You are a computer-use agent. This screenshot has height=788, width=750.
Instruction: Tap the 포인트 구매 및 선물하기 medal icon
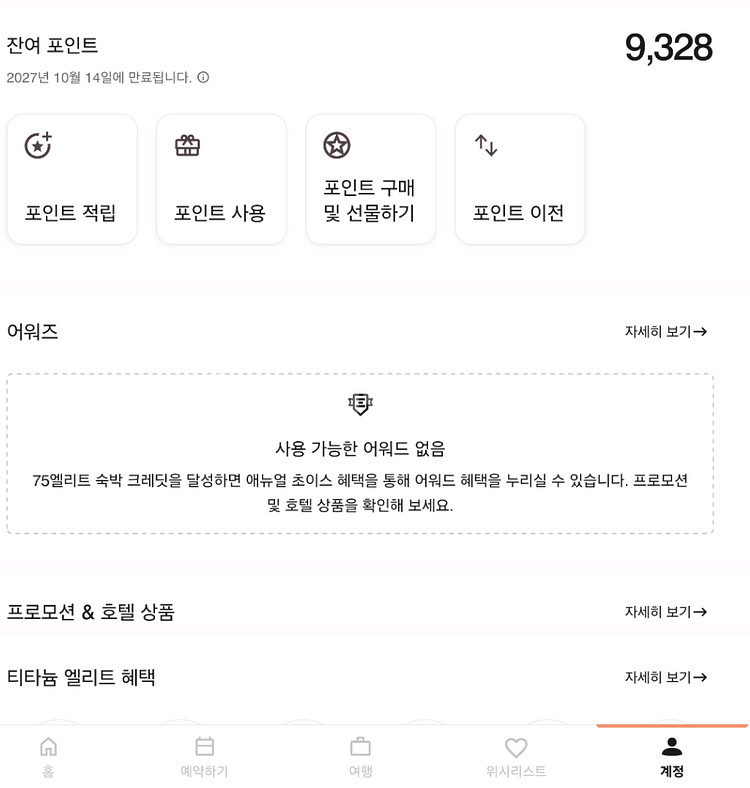pos(337,146)
